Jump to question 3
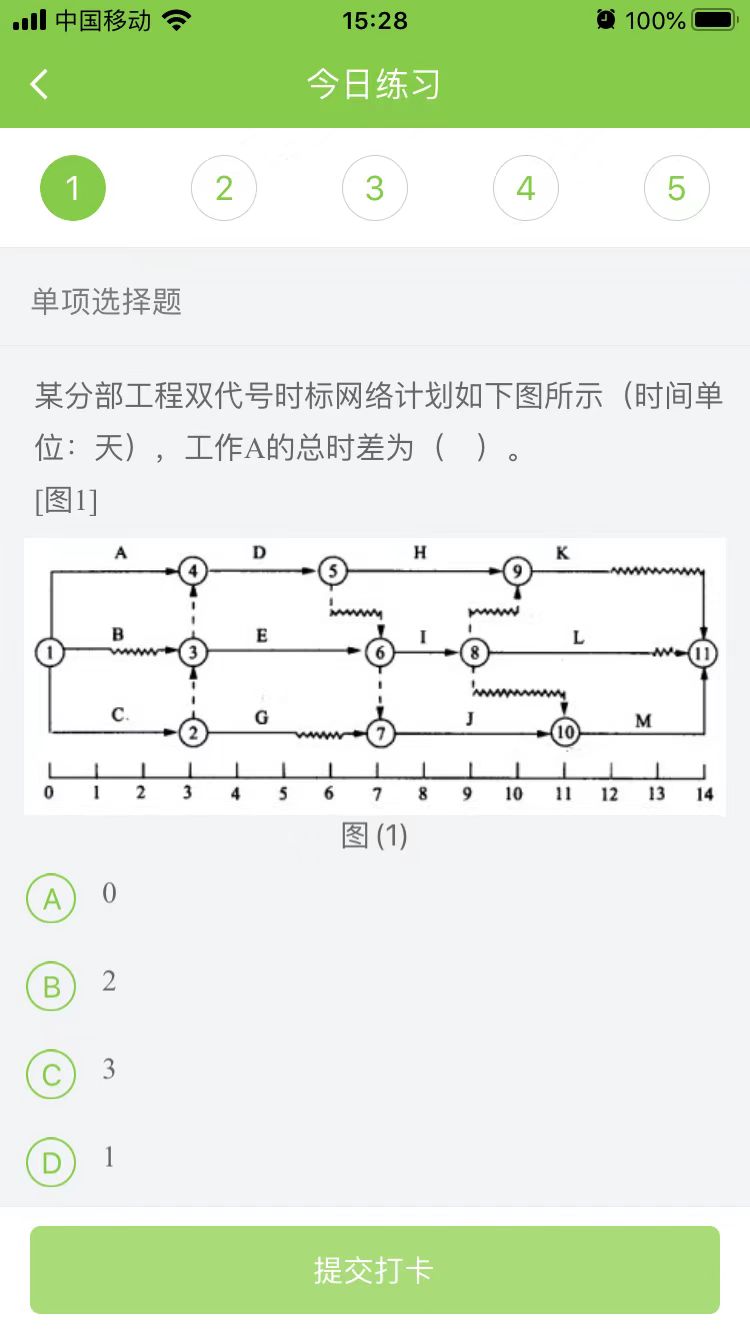The height and width of the screenshot is (1334, 750). pyautogui.click(x=375, y=188)
